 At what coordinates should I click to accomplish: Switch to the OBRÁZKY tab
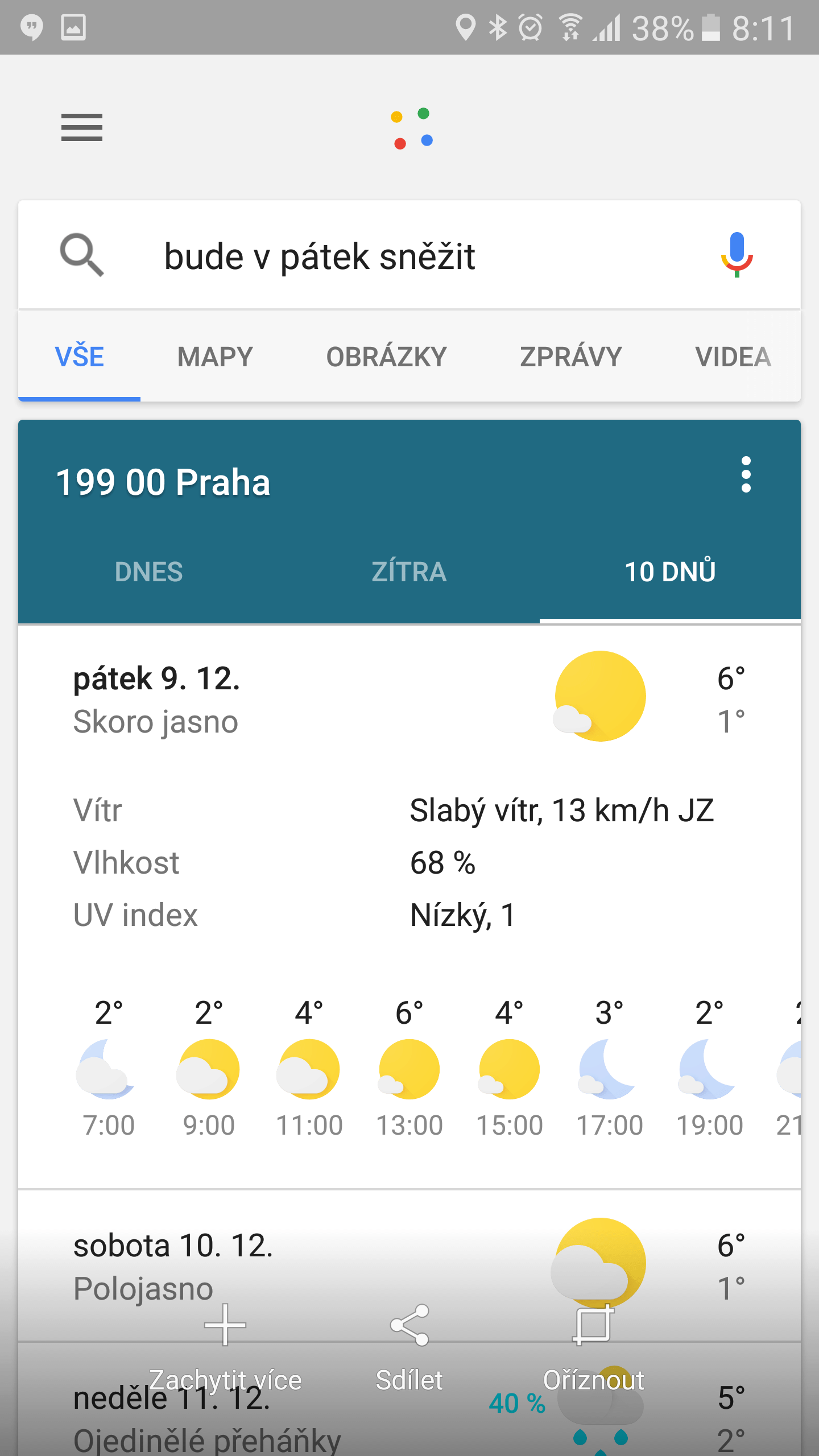click(x=386, y=357)
